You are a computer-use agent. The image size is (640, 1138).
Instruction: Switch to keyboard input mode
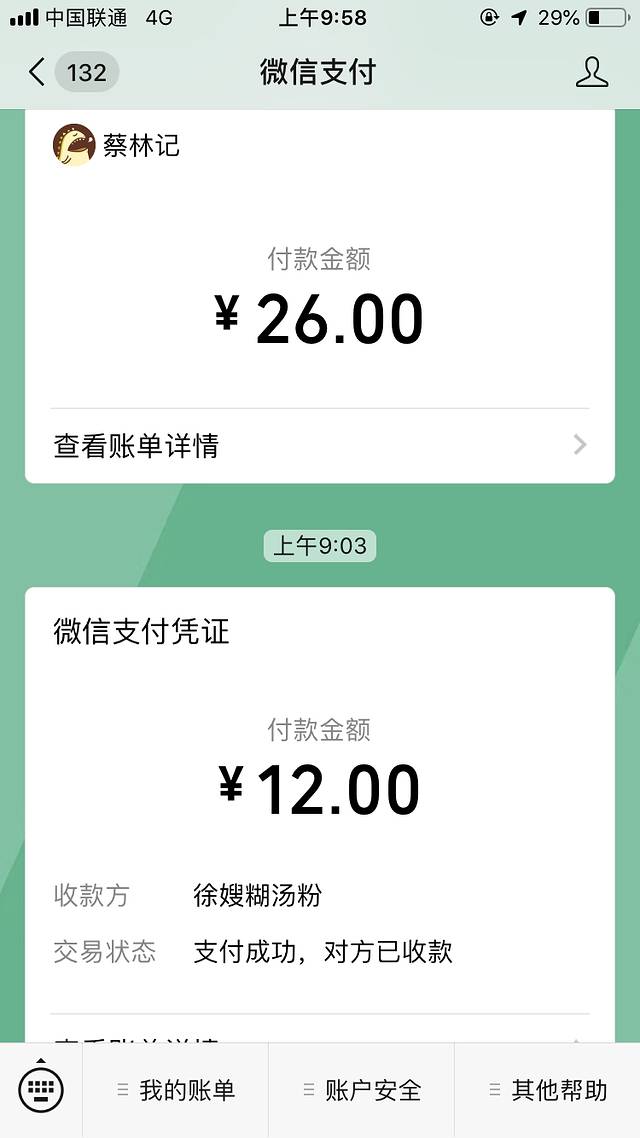[41, 1089]
